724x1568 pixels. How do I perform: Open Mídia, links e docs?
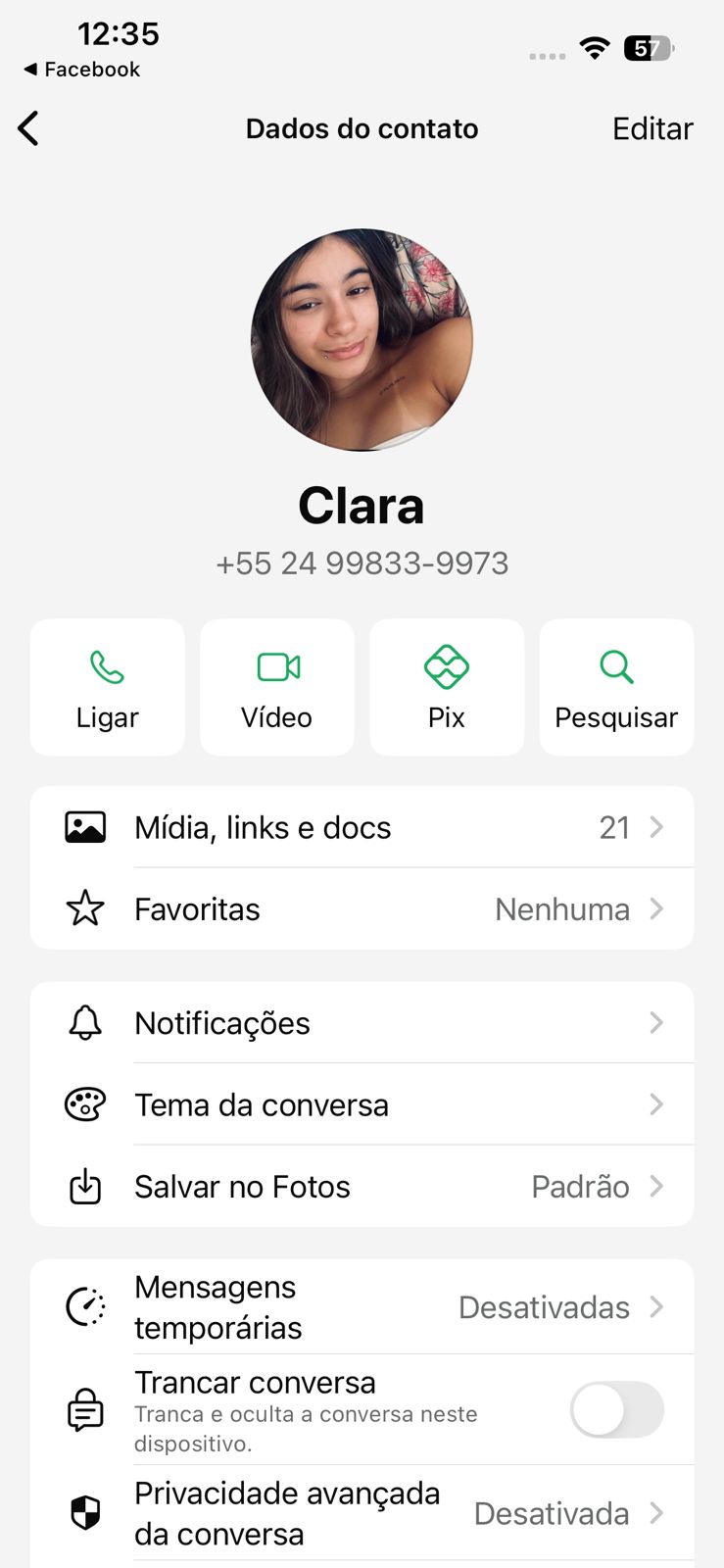362,828
